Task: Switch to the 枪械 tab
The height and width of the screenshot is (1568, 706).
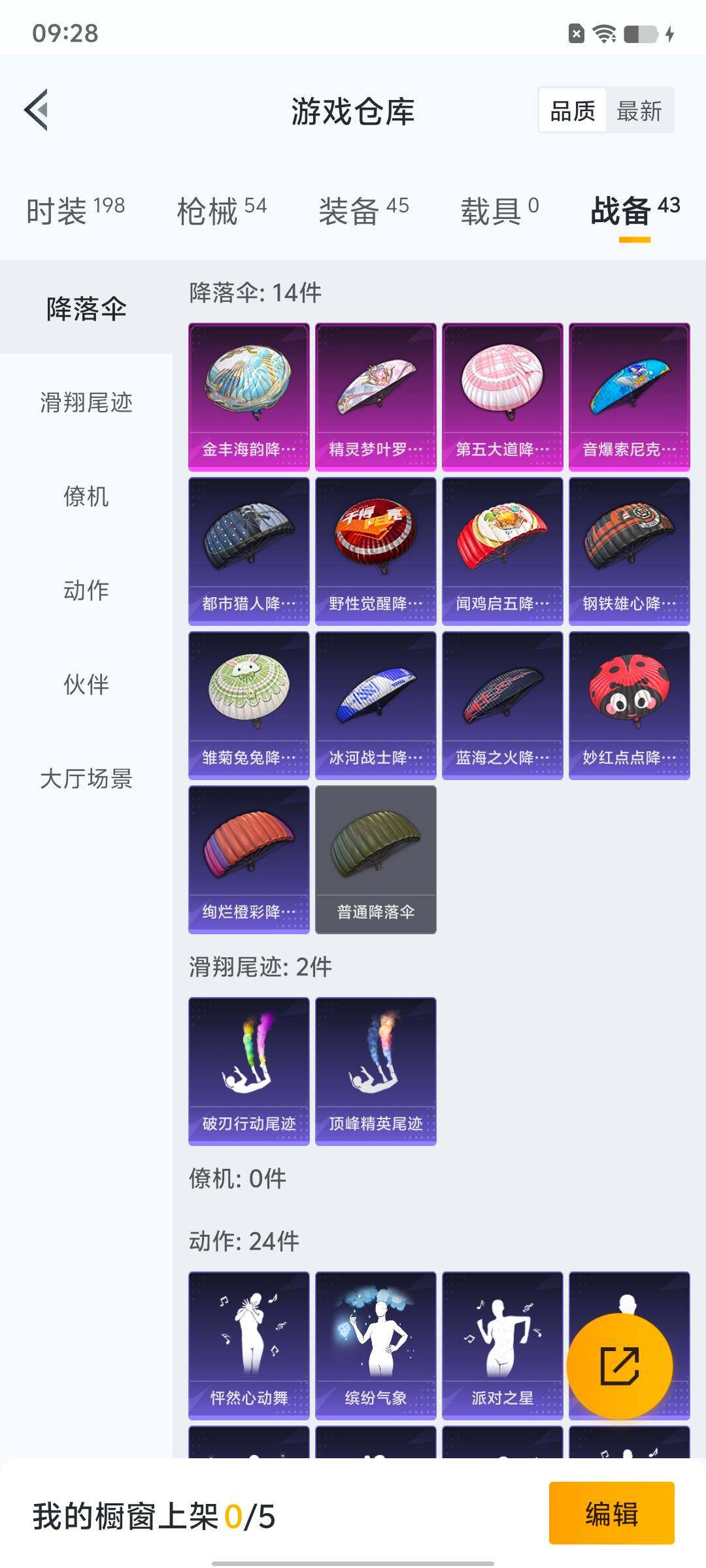Action: (222, 211)
